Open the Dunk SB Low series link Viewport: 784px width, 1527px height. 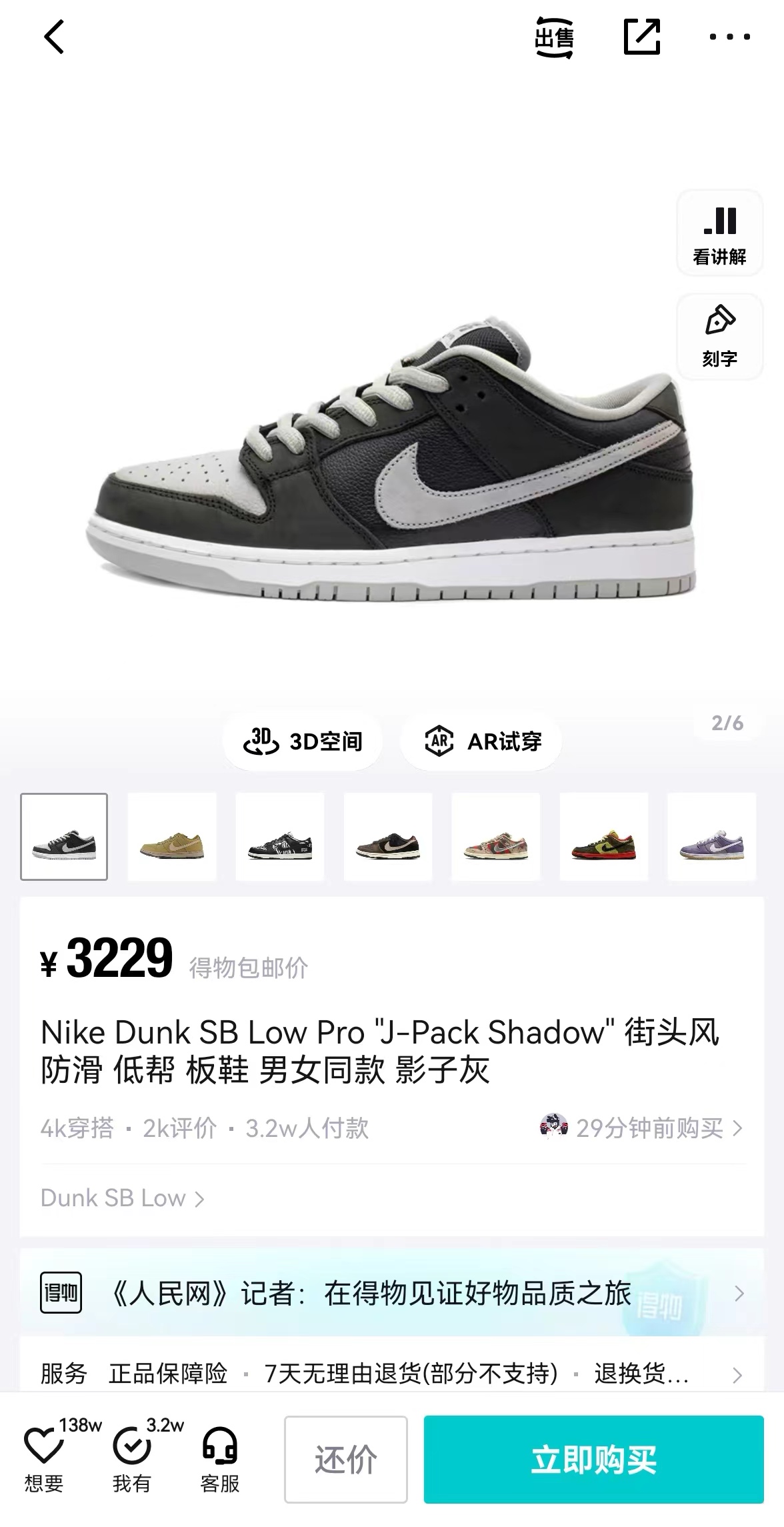point(123,1198)
